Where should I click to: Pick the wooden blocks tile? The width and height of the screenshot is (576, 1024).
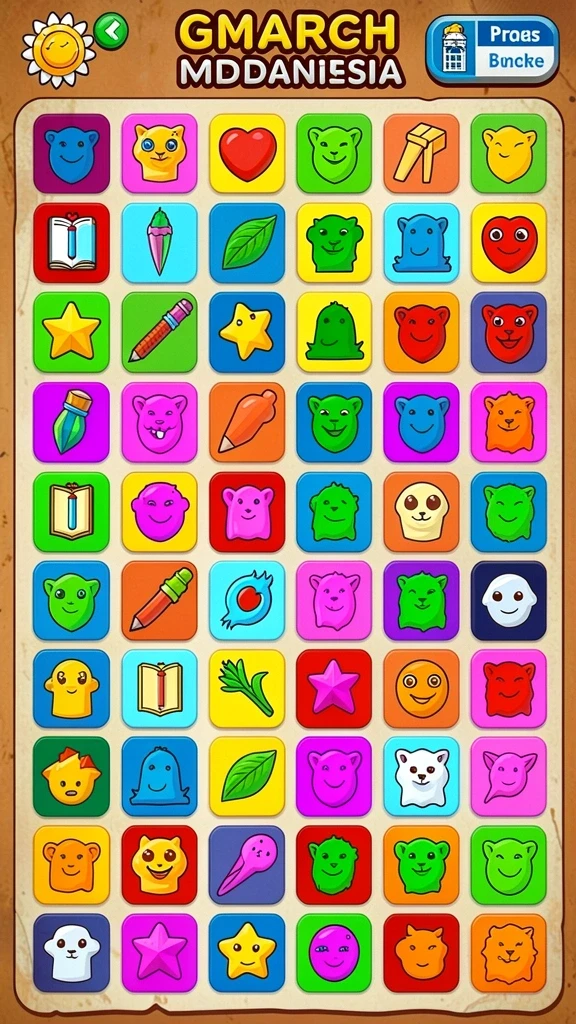click(x=421, y=153)
